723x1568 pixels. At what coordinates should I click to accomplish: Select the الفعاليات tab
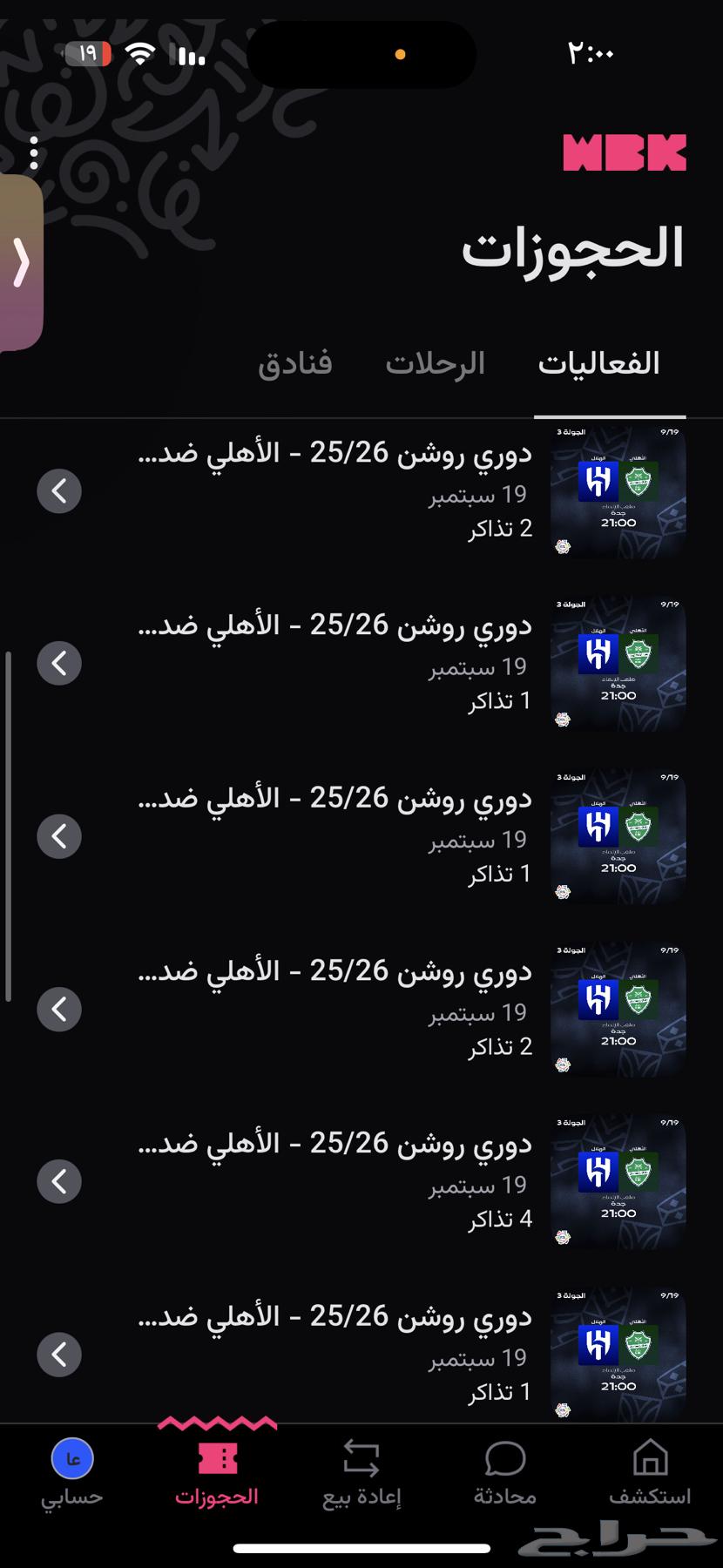(610, 362)
